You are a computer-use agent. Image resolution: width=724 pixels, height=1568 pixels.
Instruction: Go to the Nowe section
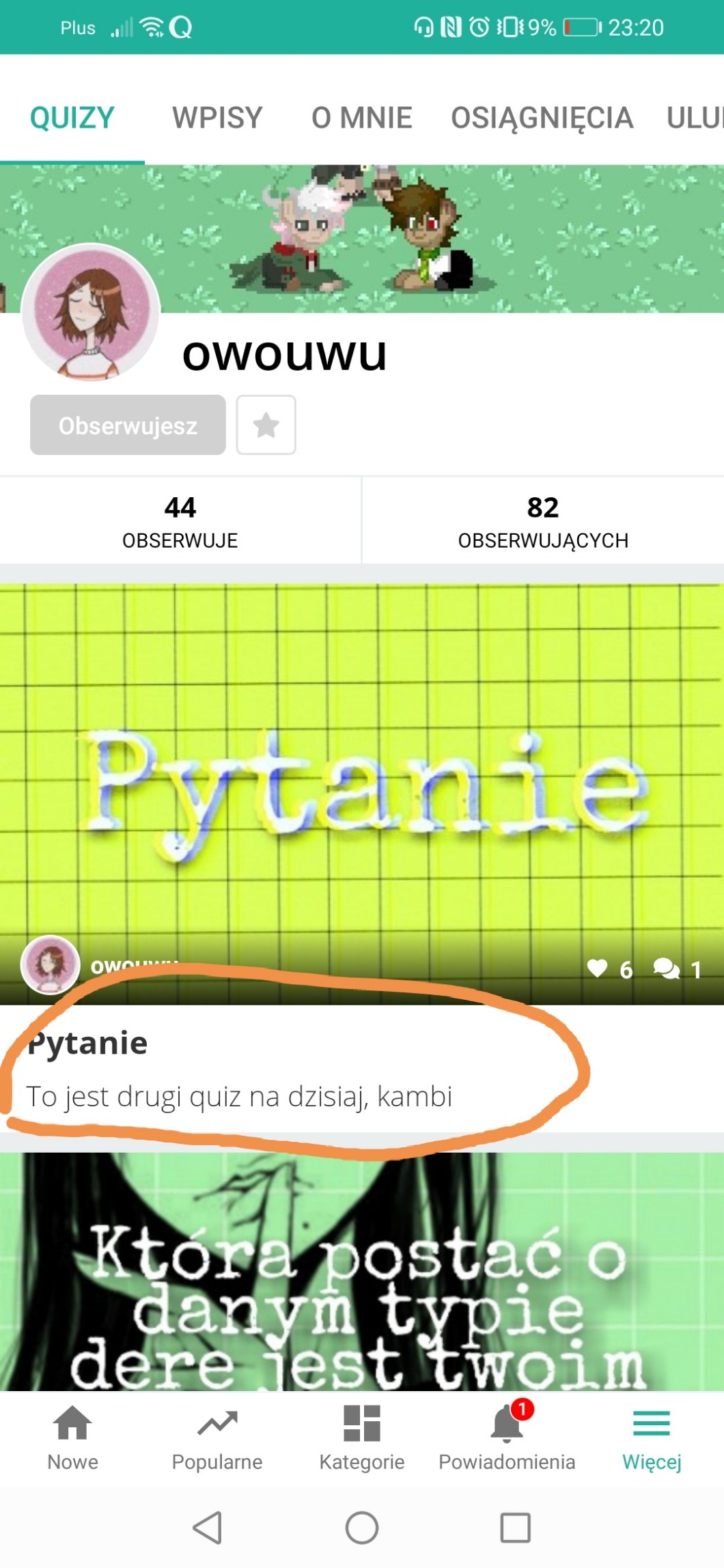tap(72, 1438)
